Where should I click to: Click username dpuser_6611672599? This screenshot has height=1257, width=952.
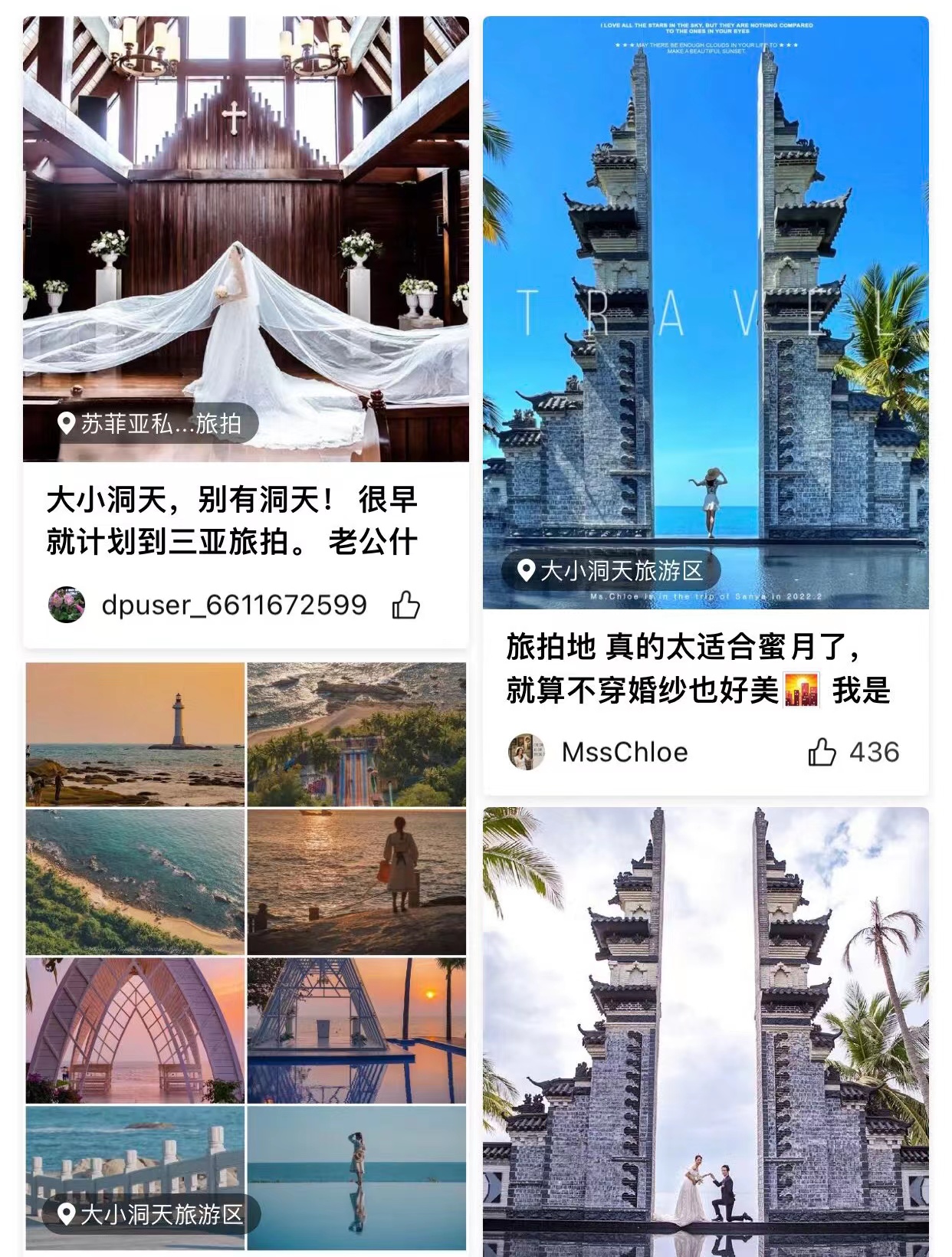coord(235,606)
